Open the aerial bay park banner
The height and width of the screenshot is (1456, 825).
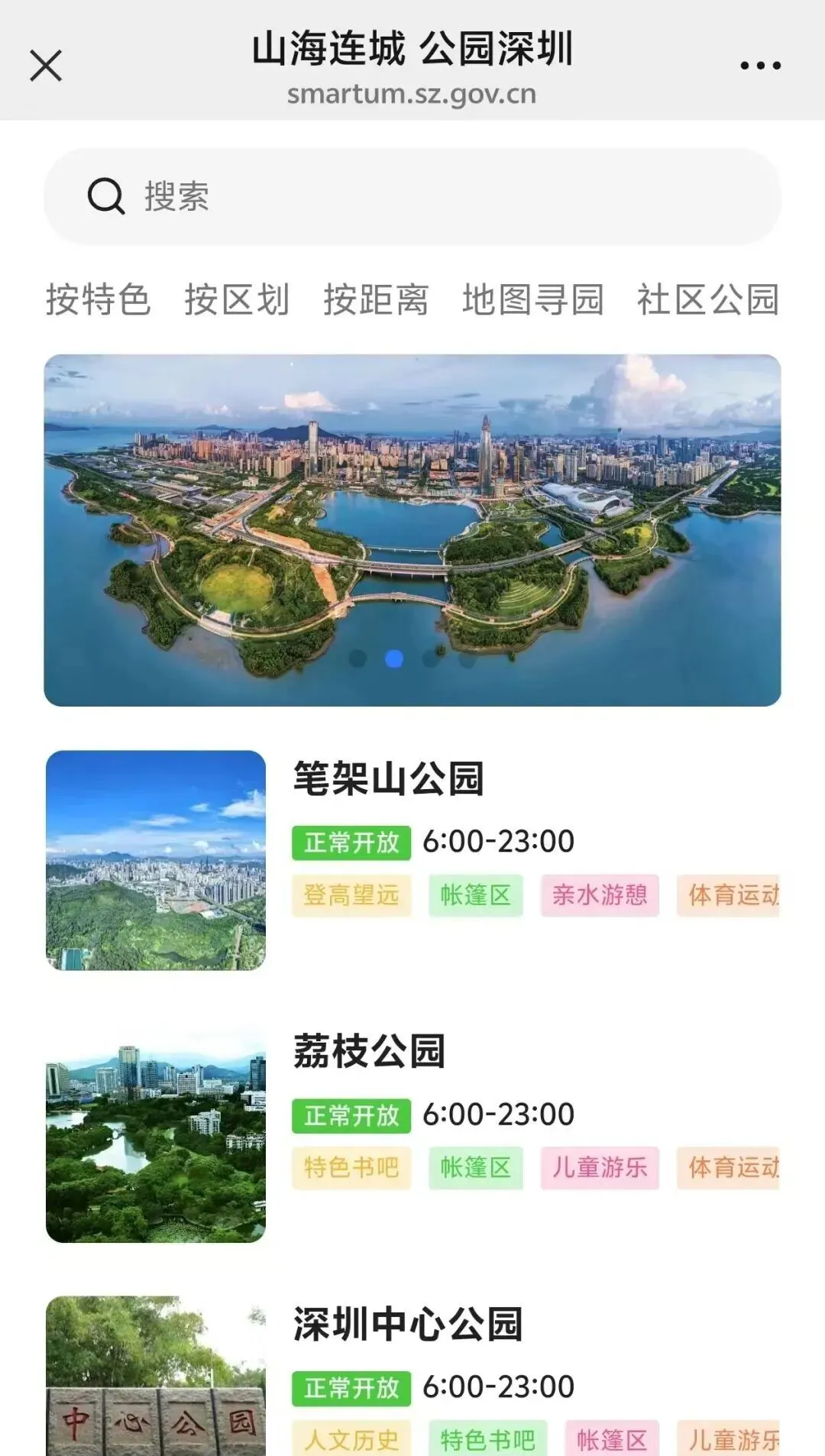coord(412,529)
